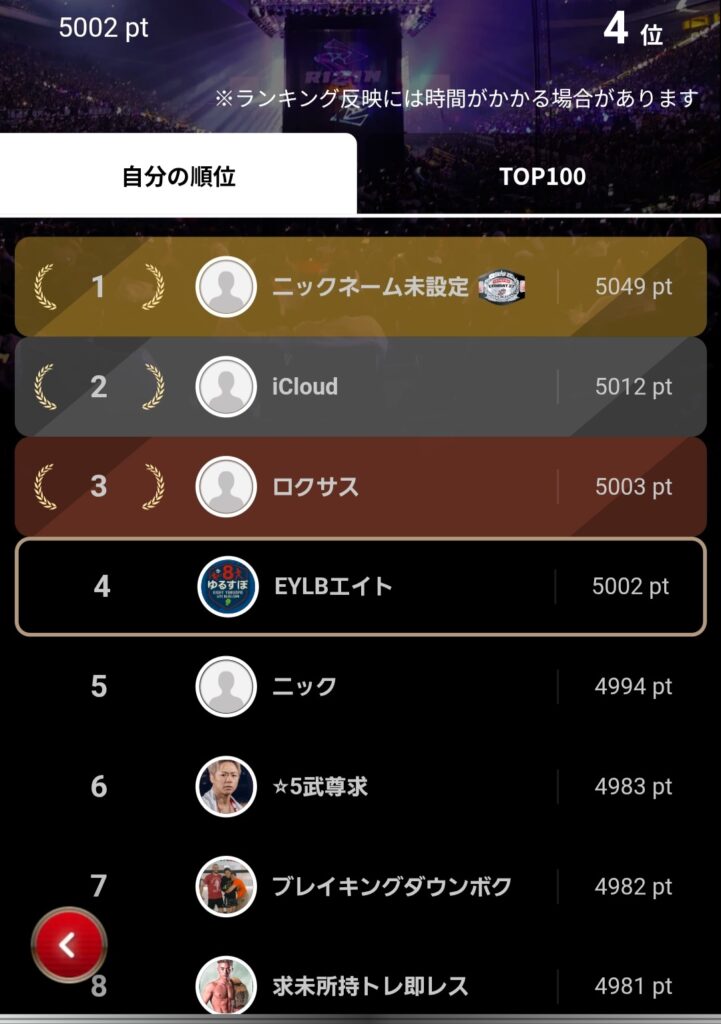View ロクサス ranking entry
The height and width of the screenshot is (1024, 721).
[x=360, y=487]
